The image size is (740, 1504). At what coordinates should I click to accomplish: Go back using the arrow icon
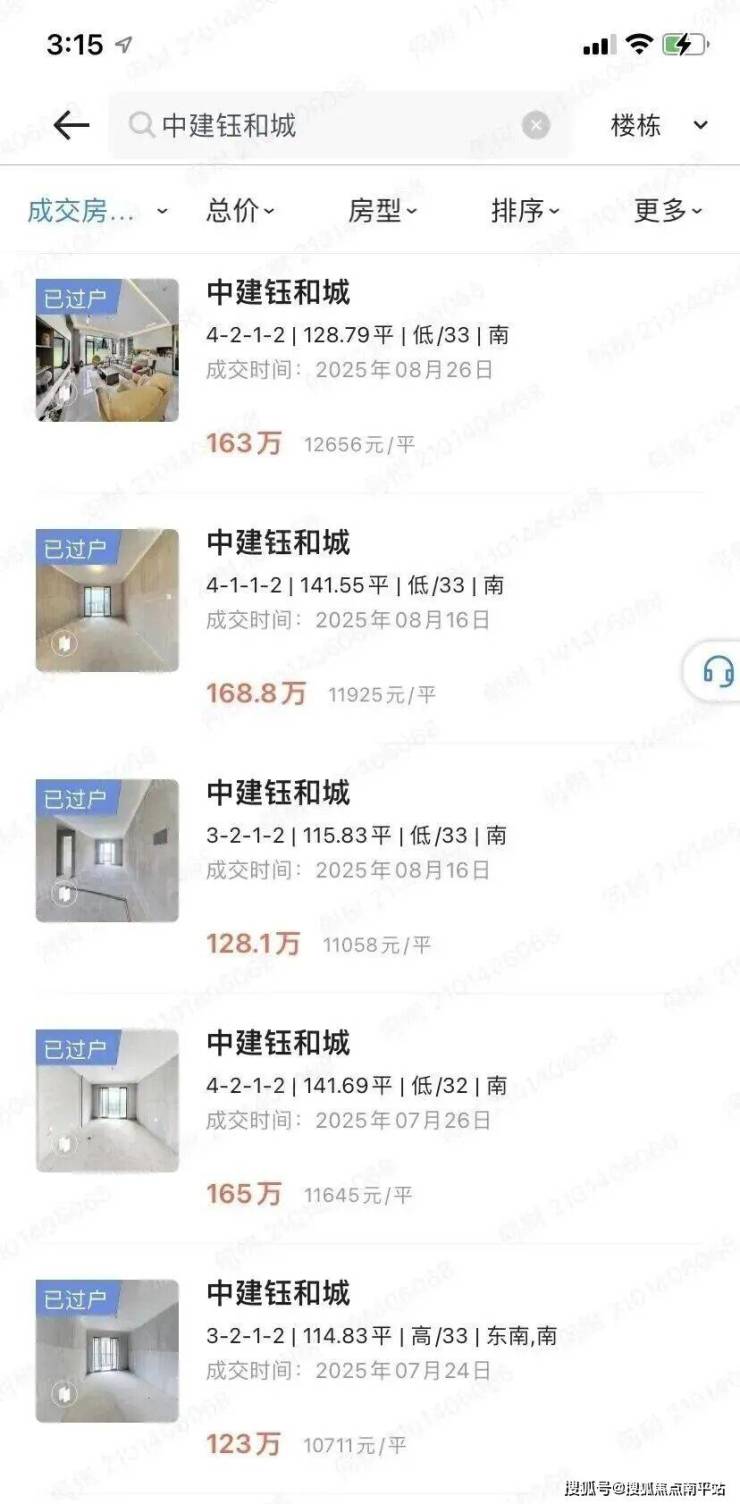click(x=71, y=125)
